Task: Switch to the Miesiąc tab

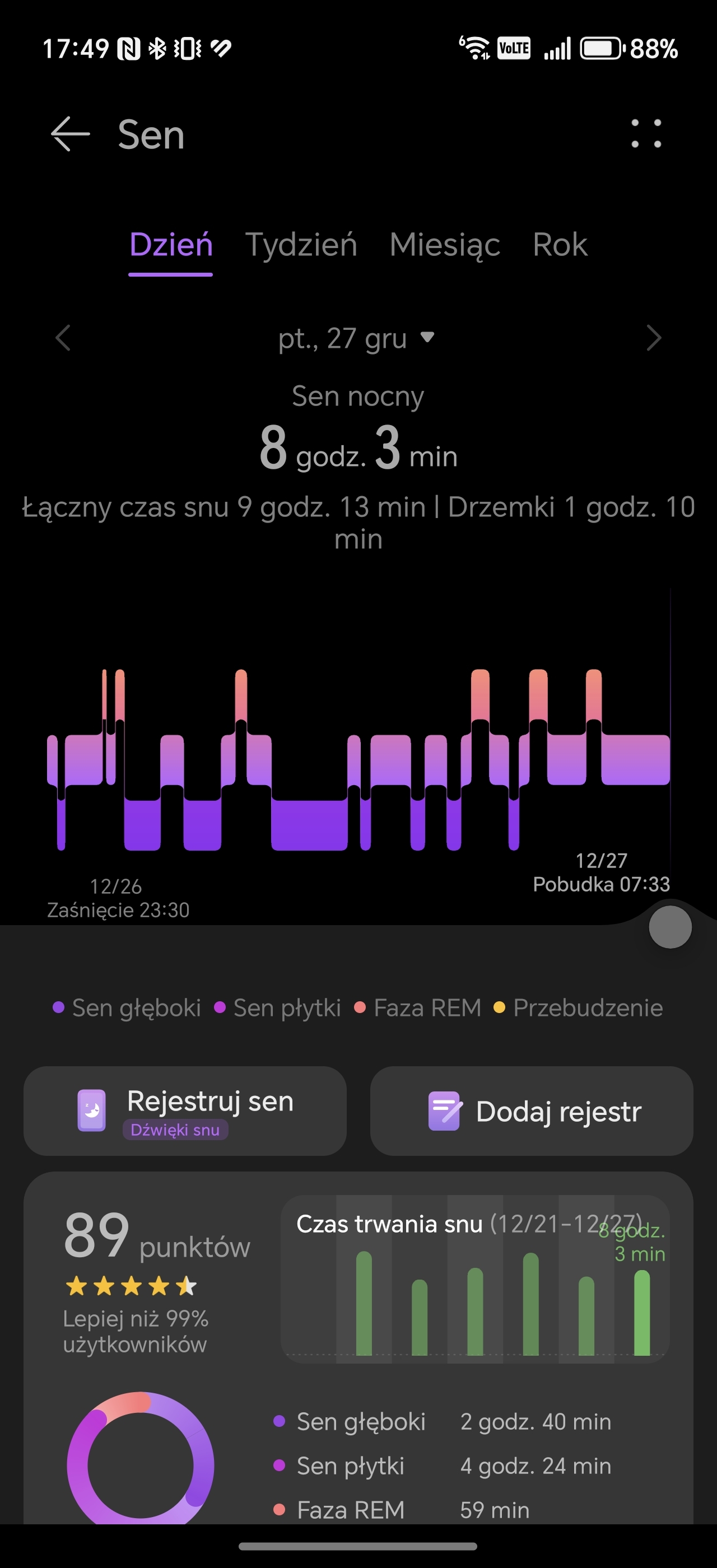Action: pos(444,245)
